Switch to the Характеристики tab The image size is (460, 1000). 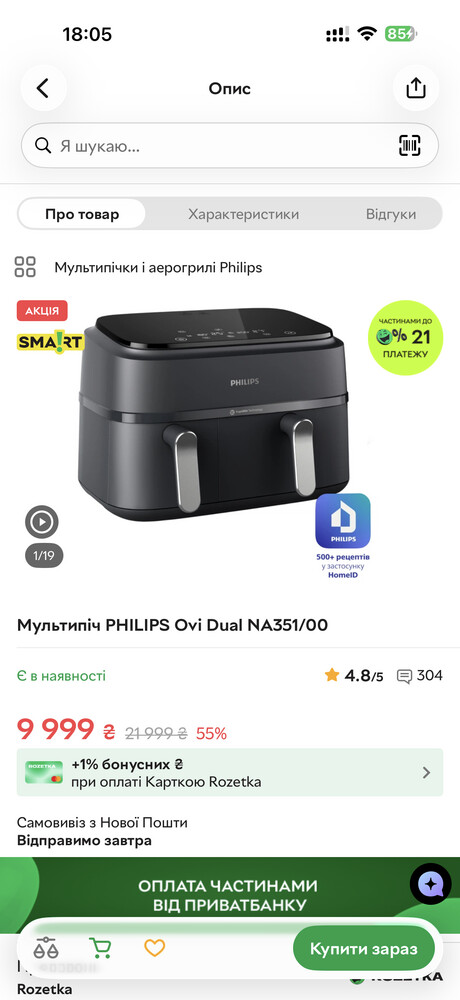243,214
